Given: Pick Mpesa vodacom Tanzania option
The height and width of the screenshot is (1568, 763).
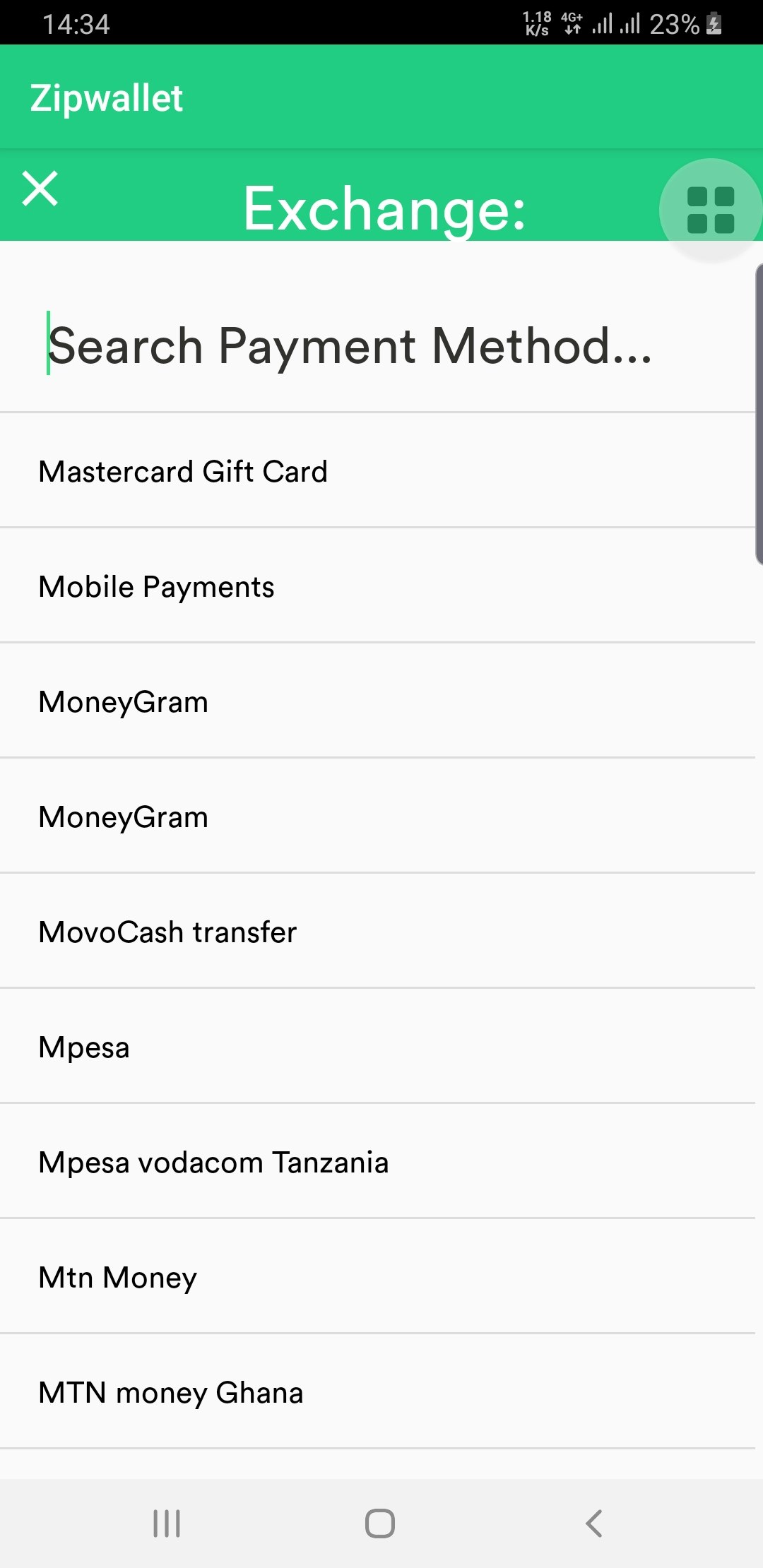Looking at the screenshot, I should coord(381,1161).
